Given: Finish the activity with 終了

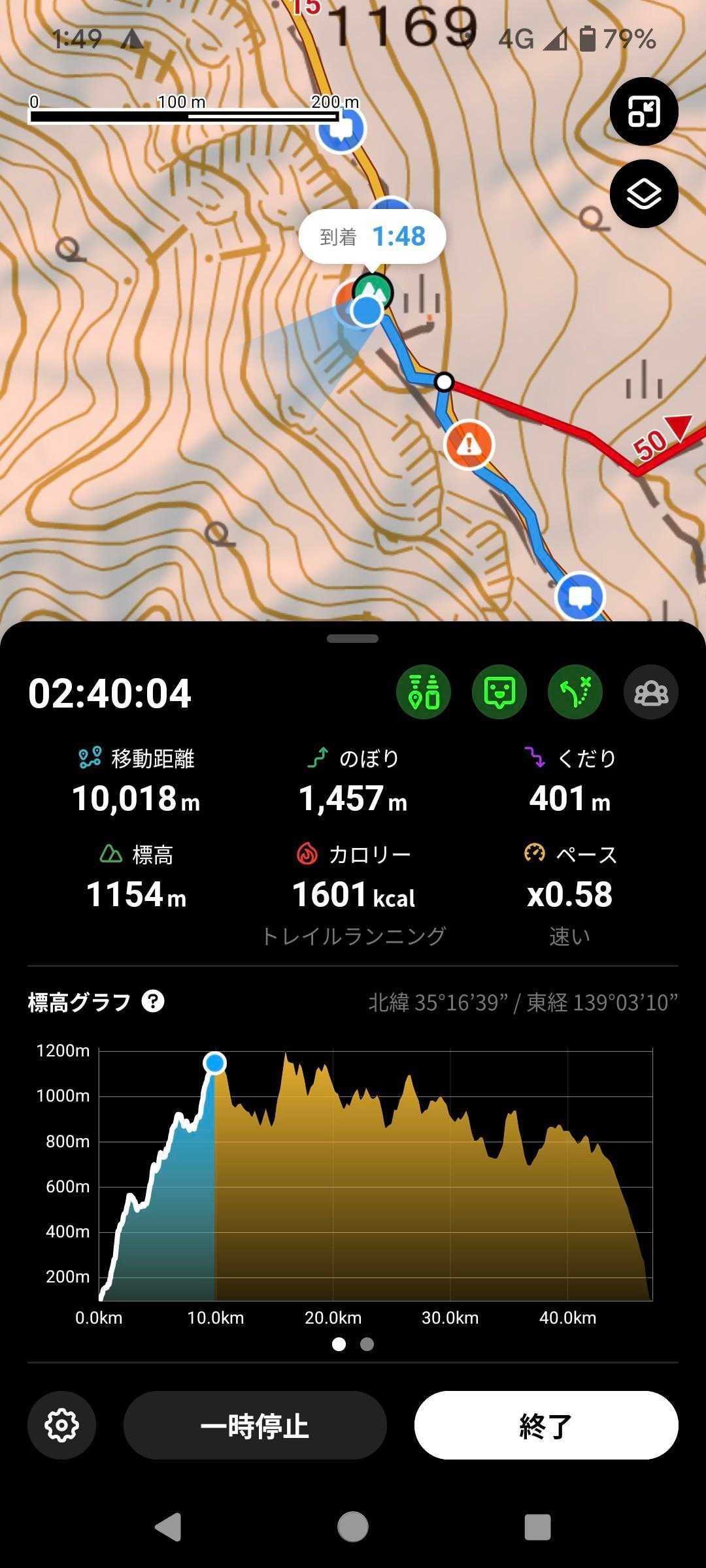Looking at the screenshot, I should point(546,1425).
